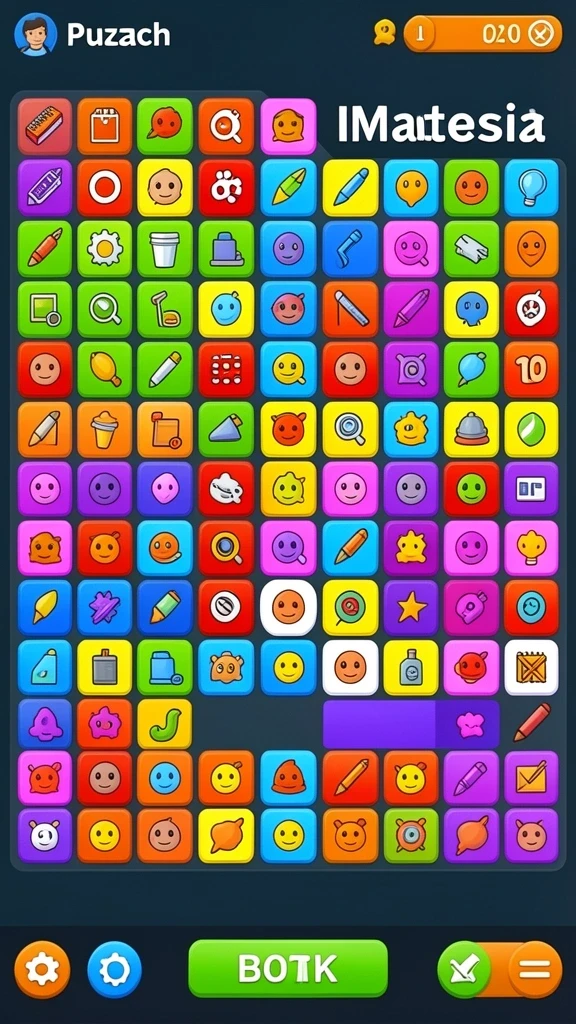Select the orange tile showing number 10

531,370
